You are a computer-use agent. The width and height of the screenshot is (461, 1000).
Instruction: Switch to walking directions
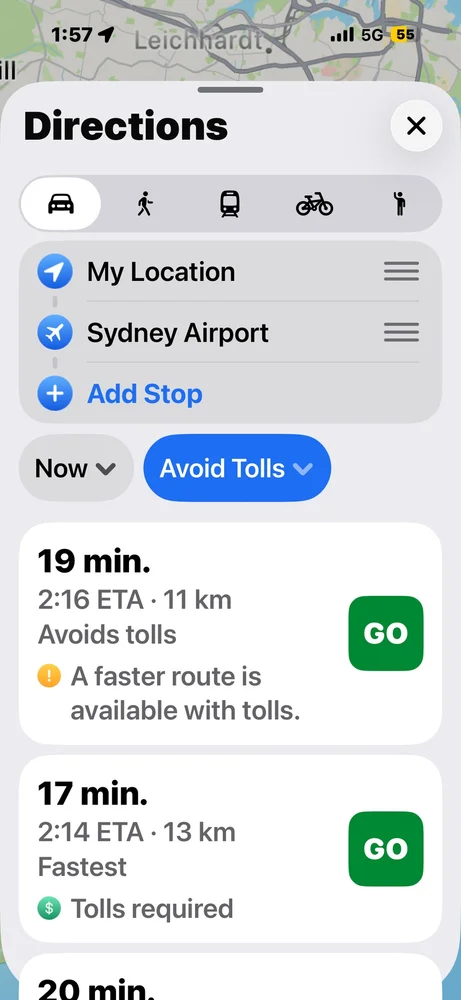point(145,204)
